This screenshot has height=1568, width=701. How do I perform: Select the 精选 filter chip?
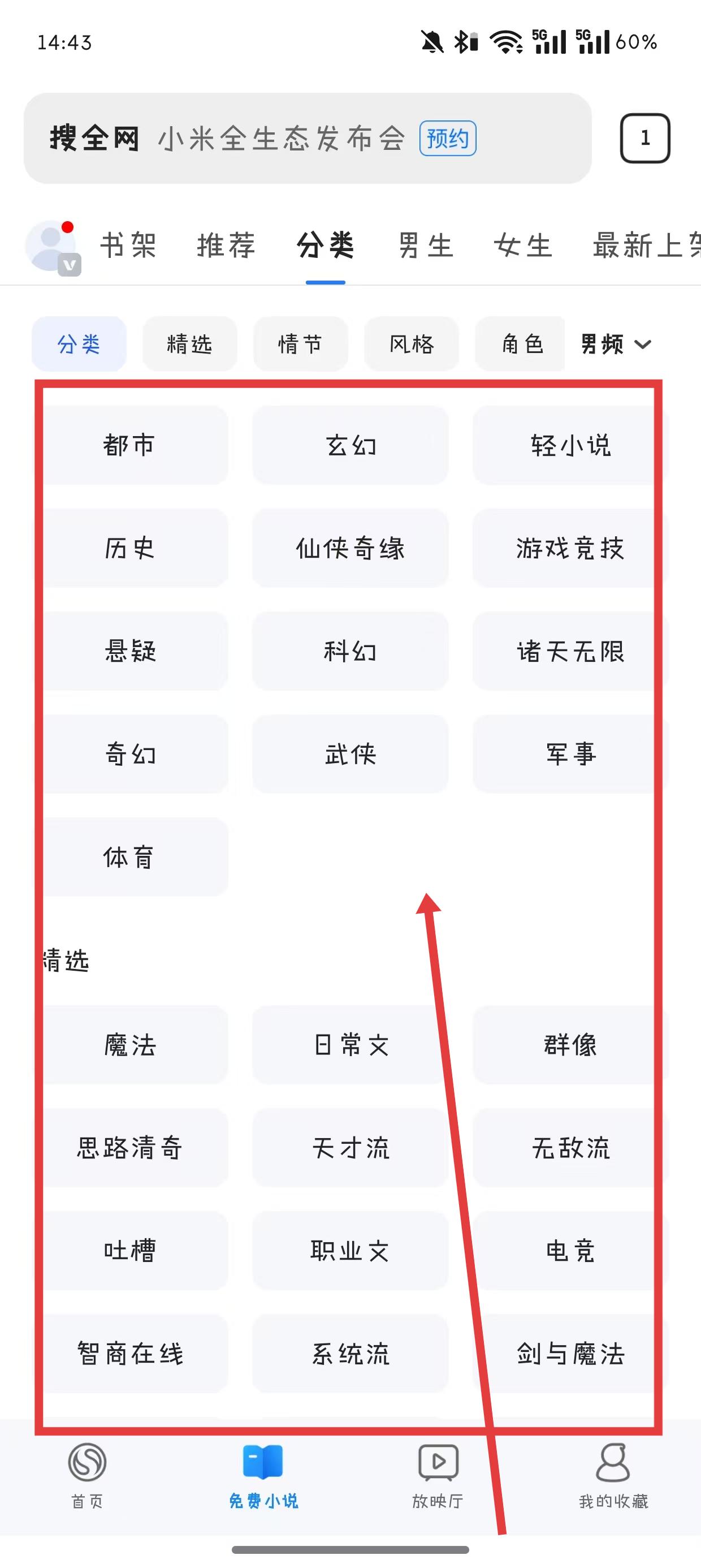point(189,344)
